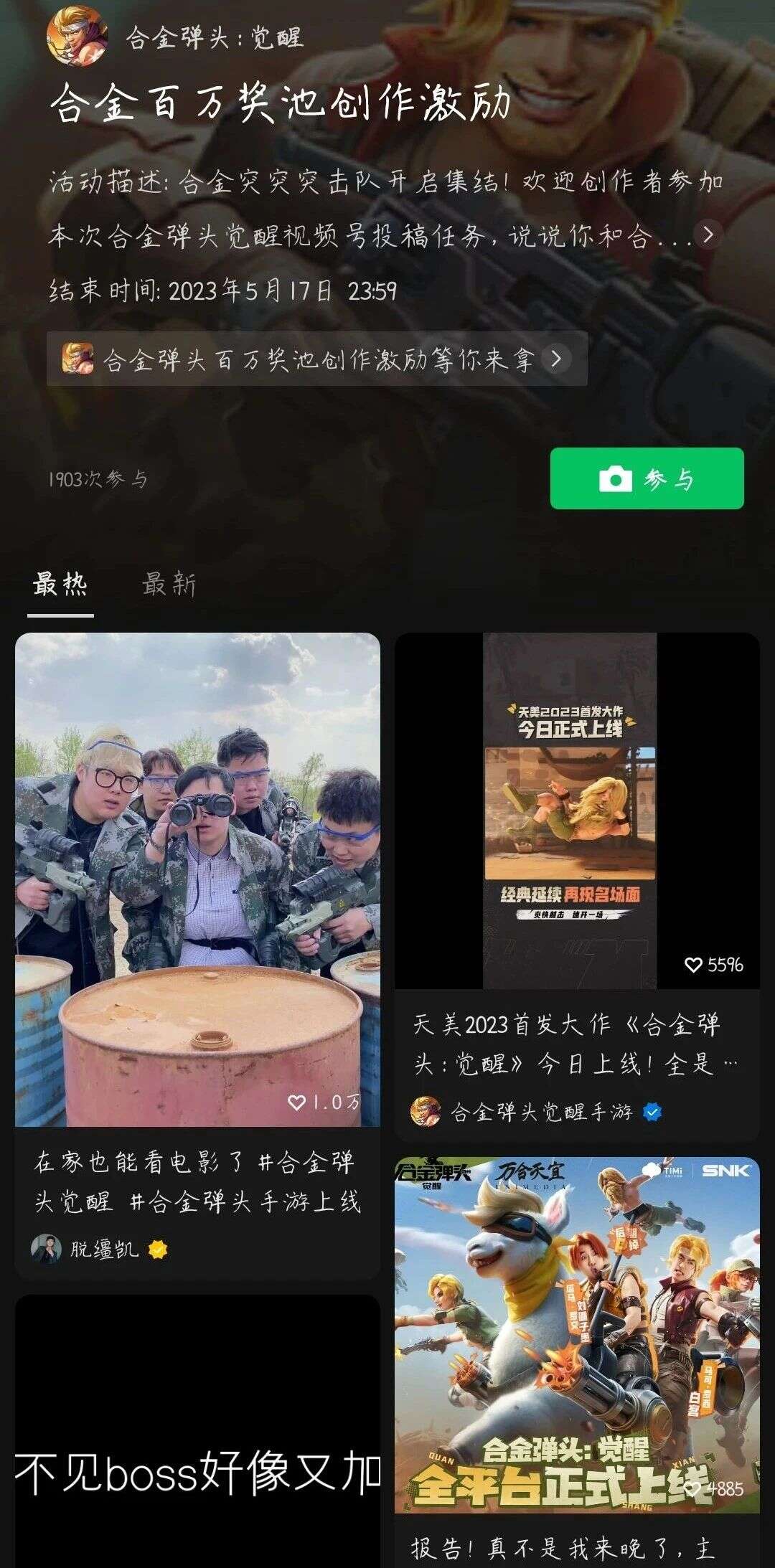Open 合金弹头百万奖池创作激励等你来拿 link
This screenshot has height=1568, width=775.
pos(316,359)
